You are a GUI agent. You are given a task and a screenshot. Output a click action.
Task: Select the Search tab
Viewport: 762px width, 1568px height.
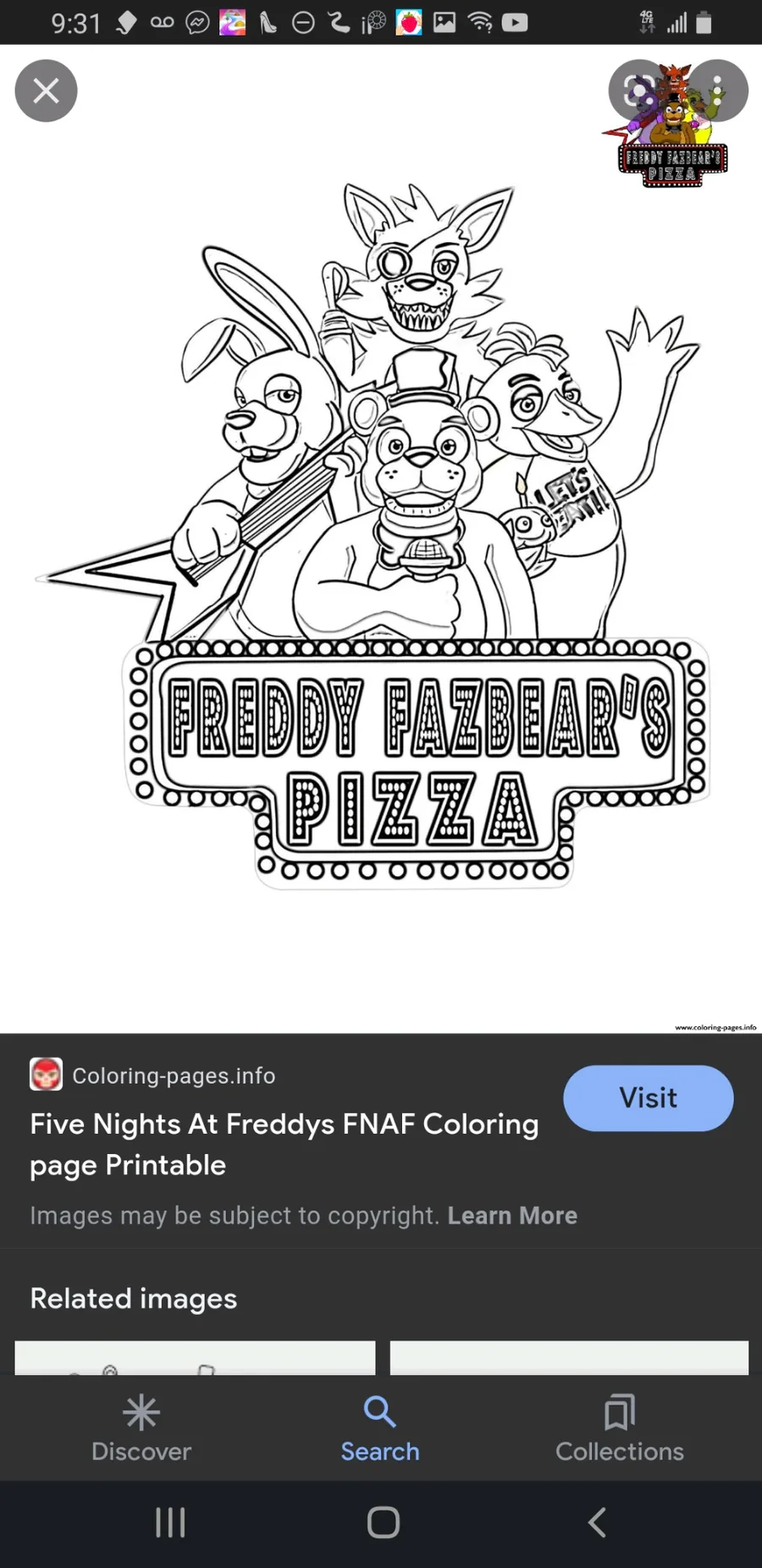tap(380, 1428)
